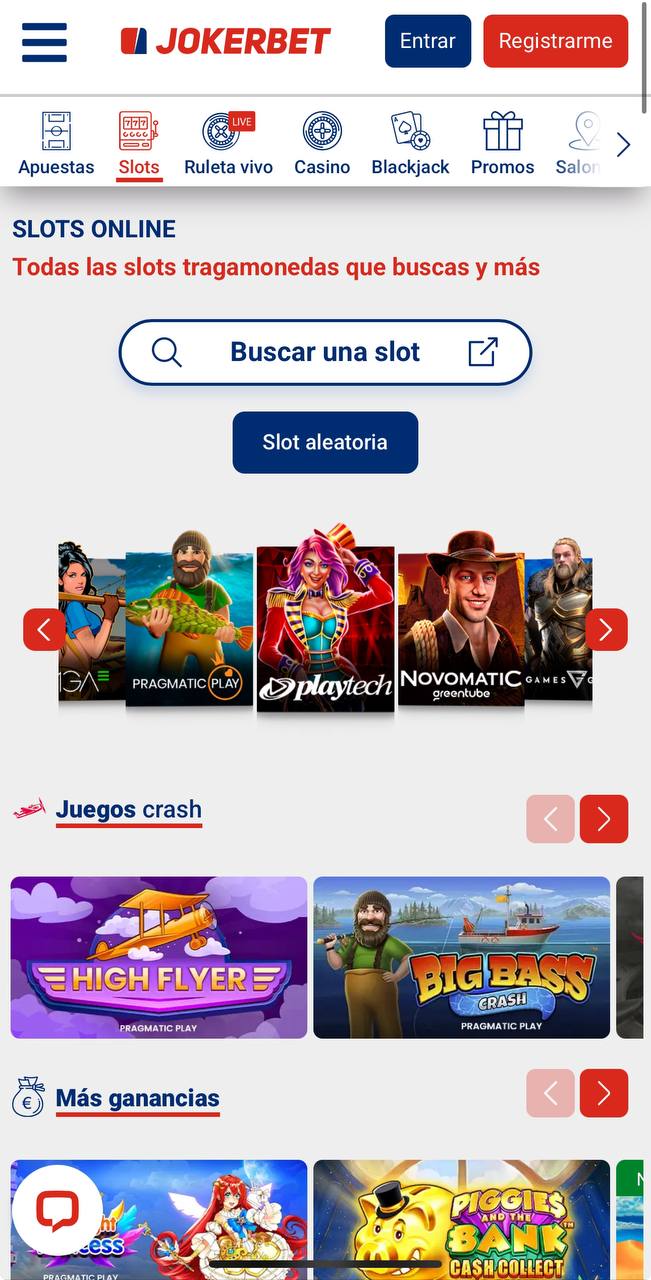The width and height of the screenshot is (651, 1280).
Task: Open the hamburger menu
Action: (44, 42)
